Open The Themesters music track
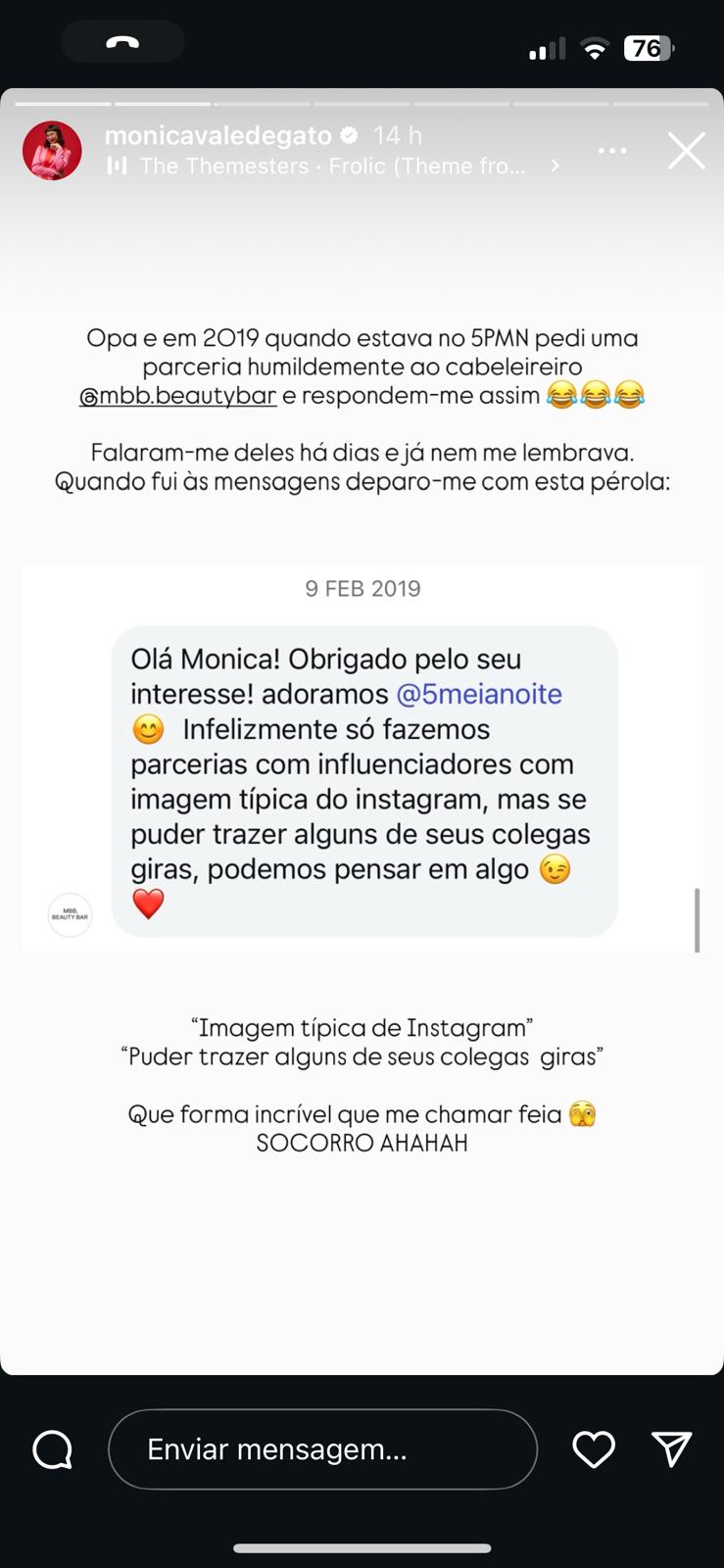 [x=333, y=167]
